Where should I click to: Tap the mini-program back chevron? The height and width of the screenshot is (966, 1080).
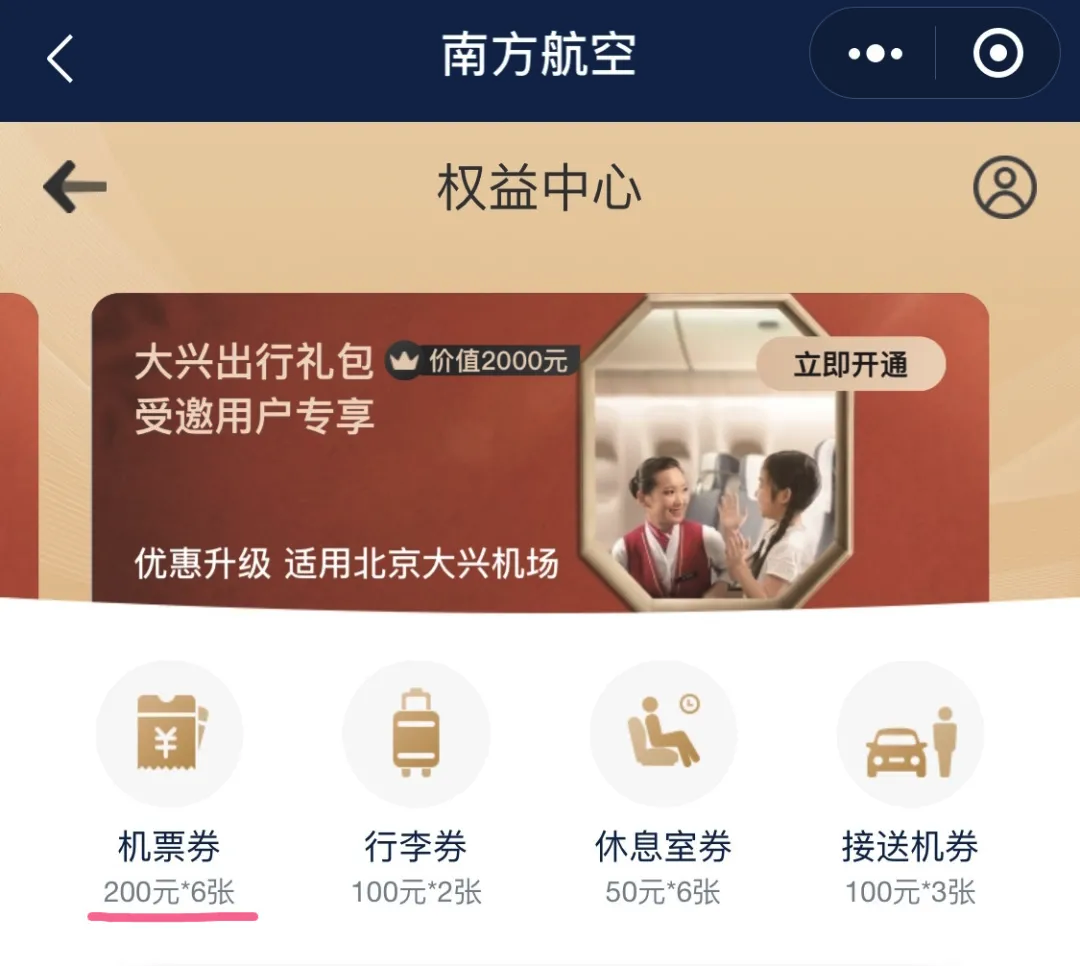pyautogui.click(x=60, y=58)
